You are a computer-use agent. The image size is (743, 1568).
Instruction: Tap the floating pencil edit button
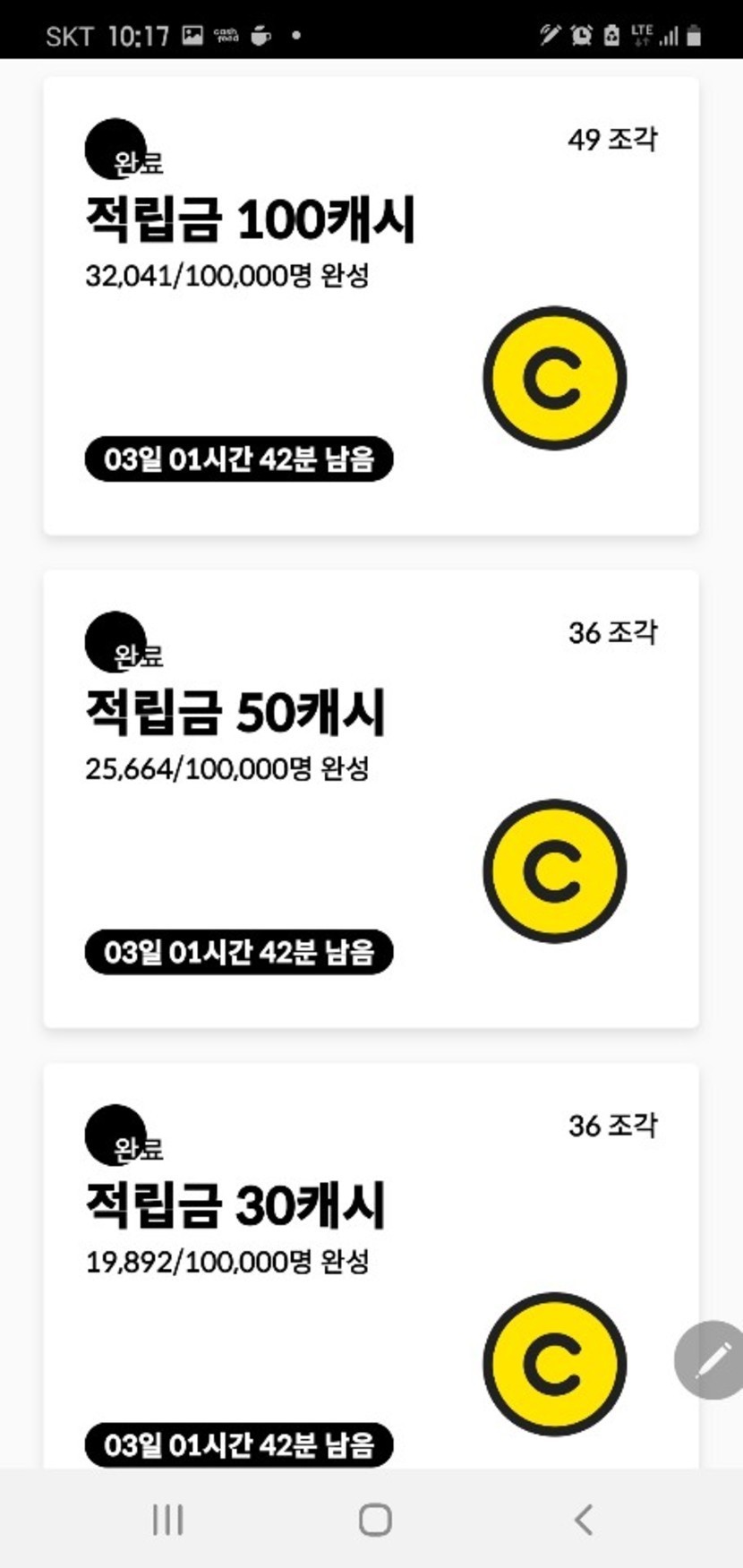[x=712, y=1359]
